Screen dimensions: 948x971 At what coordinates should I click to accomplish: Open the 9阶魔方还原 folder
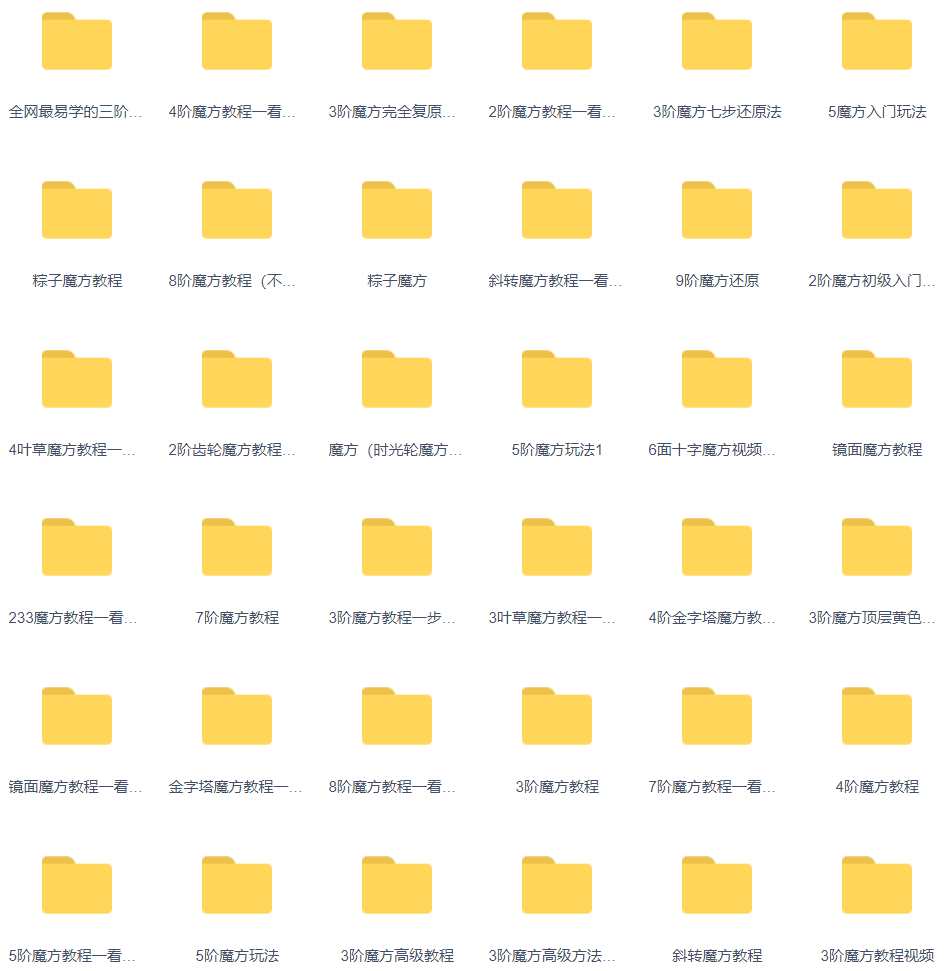[716, 210]
